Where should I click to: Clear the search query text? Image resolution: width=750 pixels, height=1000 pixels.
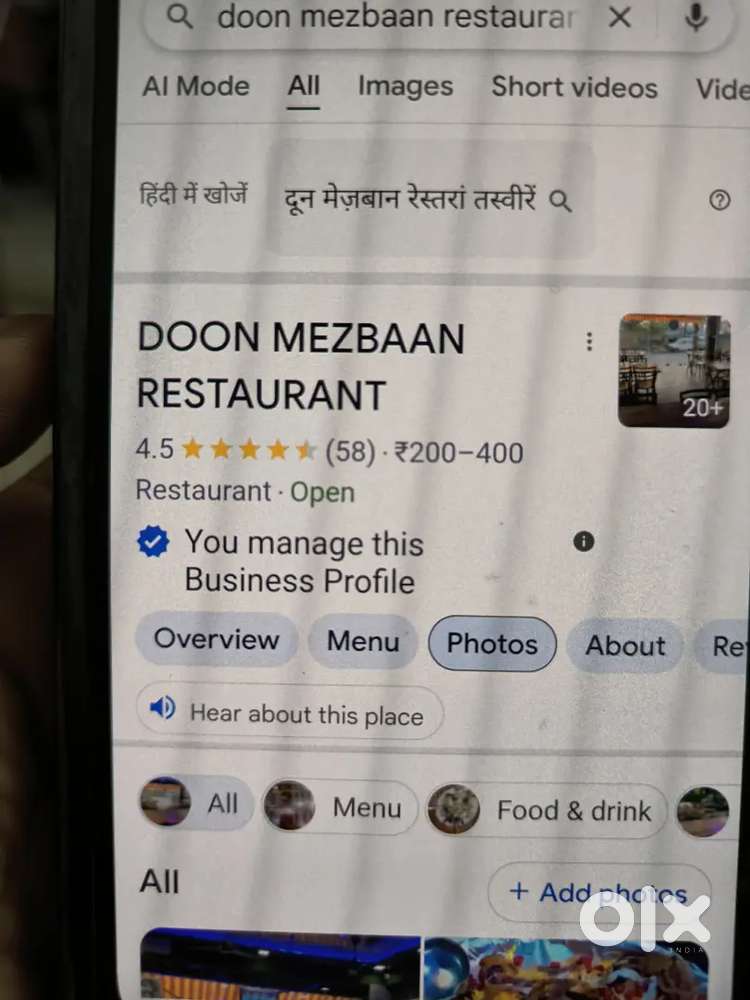coord(620,17)
